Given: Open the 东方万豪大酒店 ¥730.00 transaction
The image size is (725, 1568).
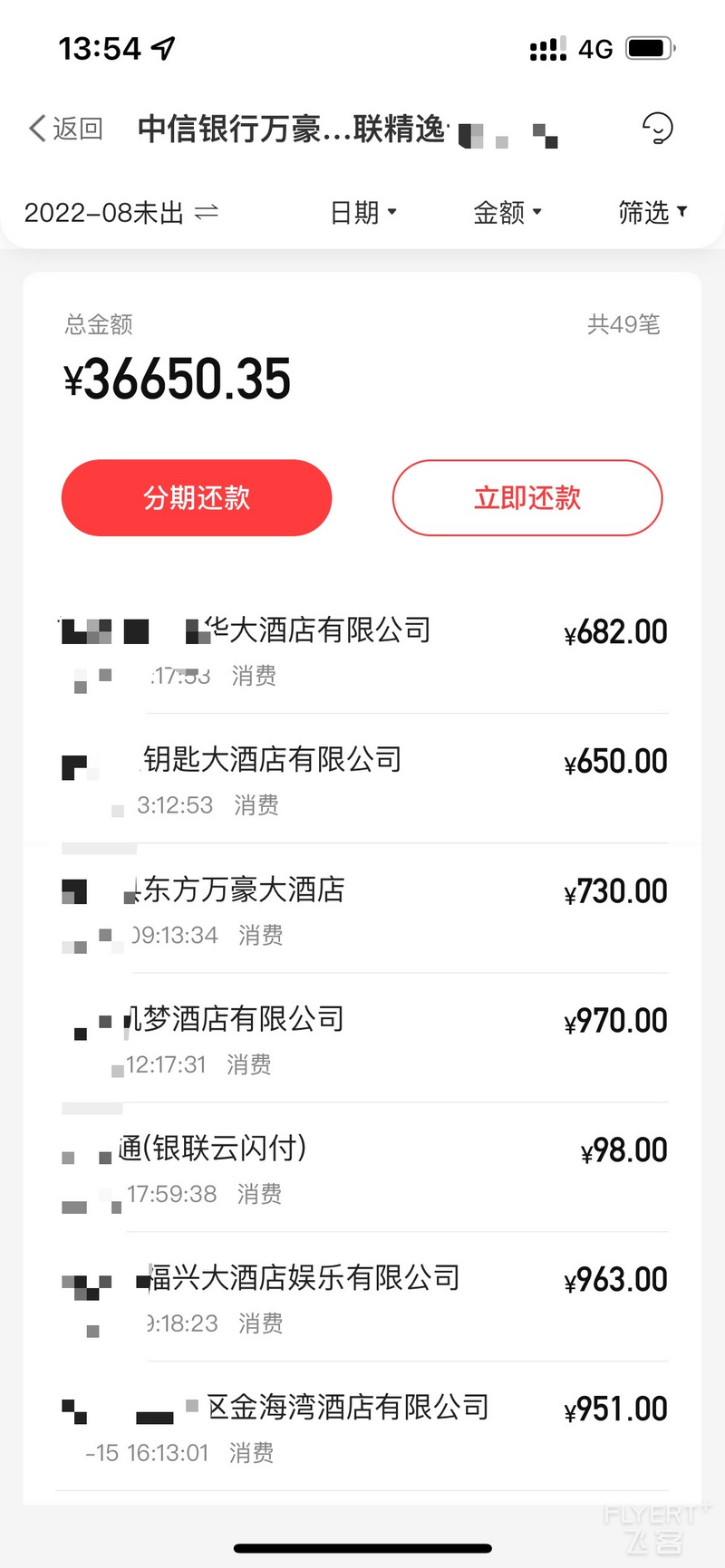Looking at the screenshot, I should 362,909.
